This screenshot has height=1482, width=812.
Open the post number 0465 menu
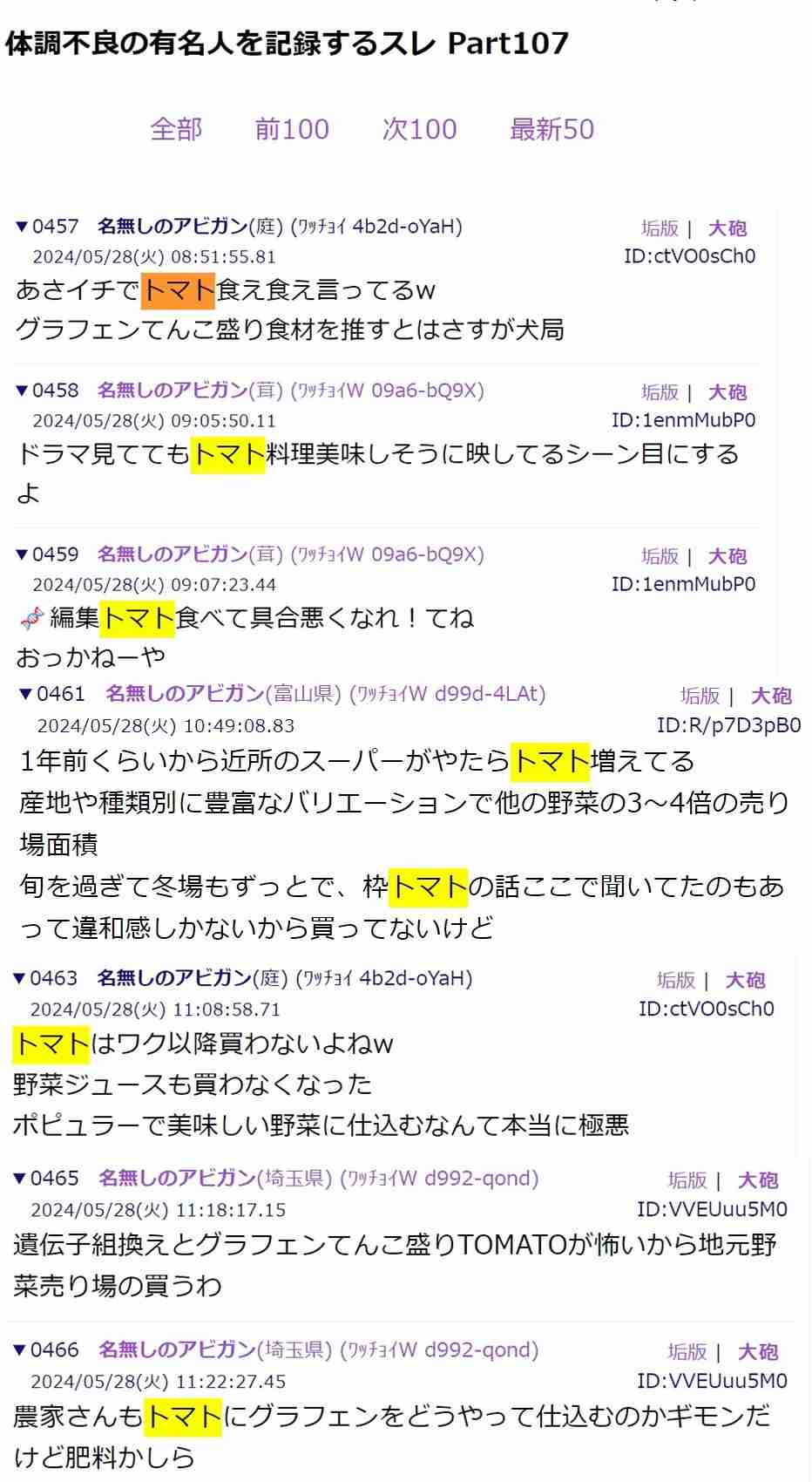coord(46,1179)
